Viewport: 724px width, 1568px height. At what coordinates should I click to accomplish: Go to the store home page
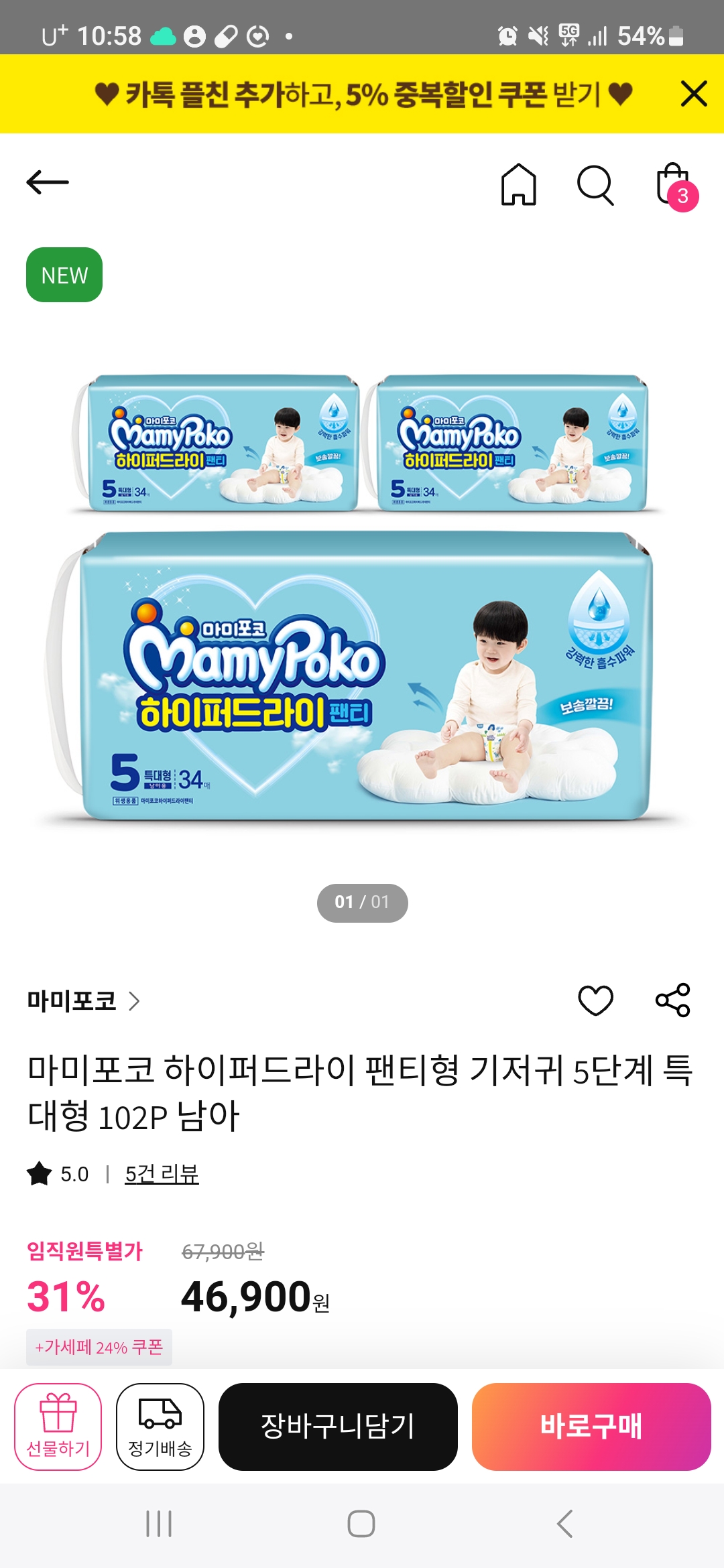click(x=518, y=184)
